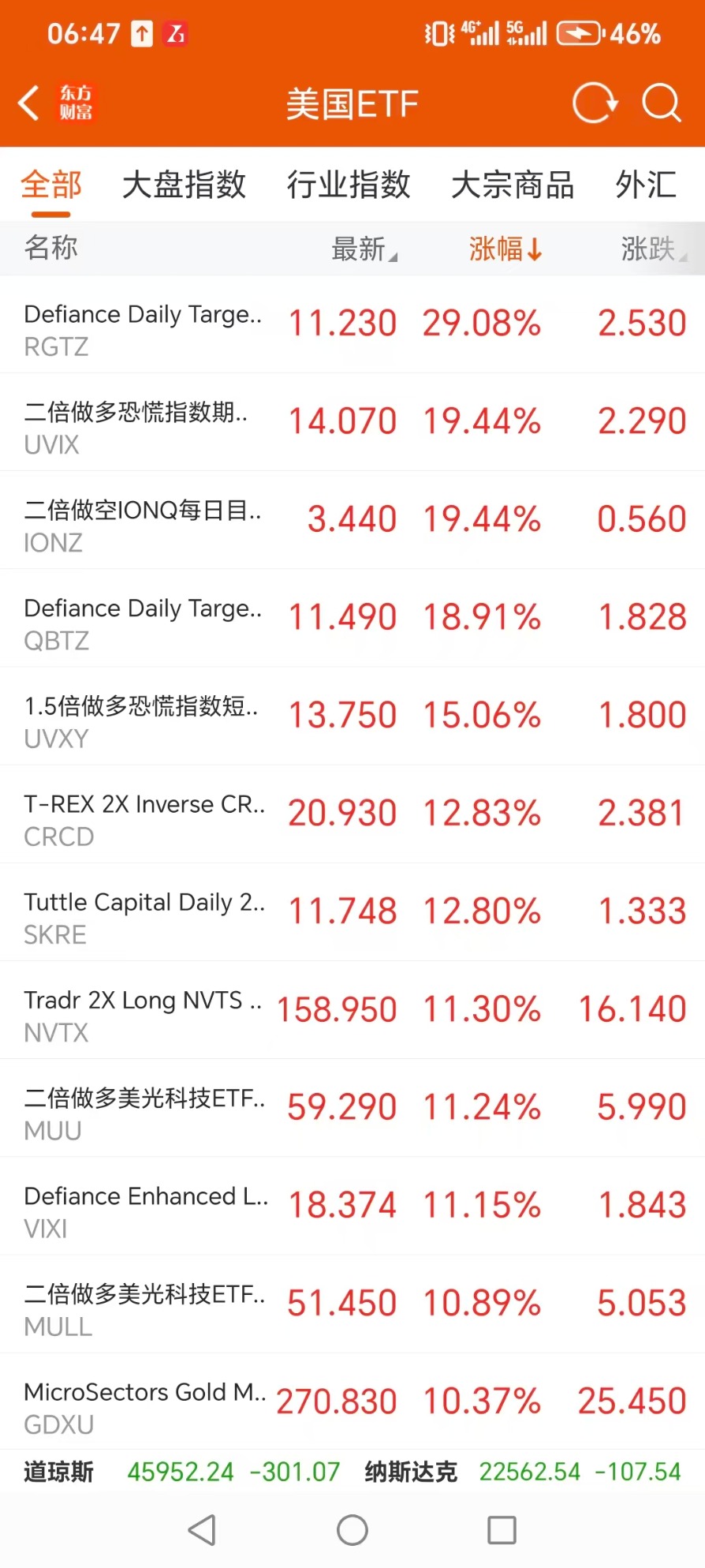Screen dimensions: 705x1568
Task: Open UVXY quote details
Action: click(352, 716)
